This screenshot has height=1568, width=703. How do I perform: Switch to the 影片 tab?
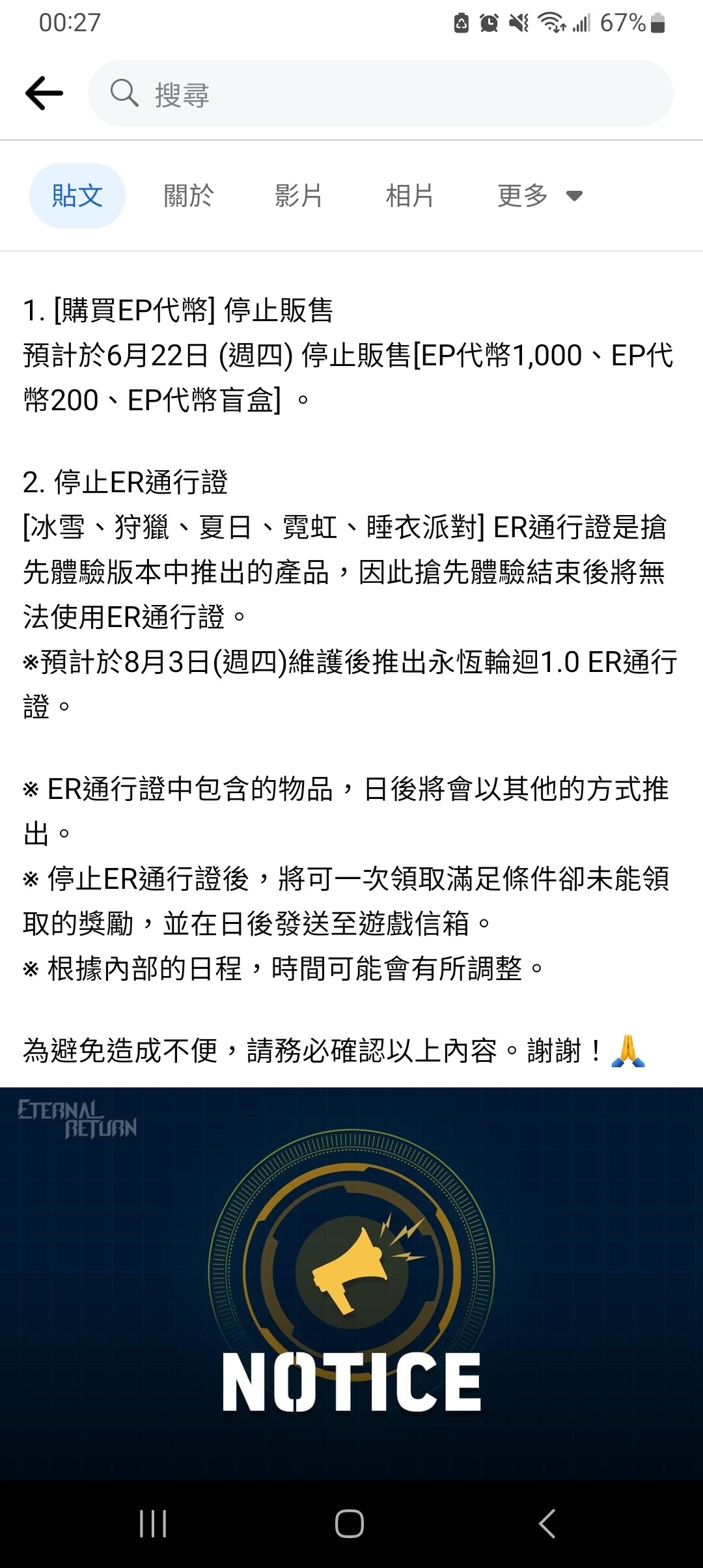click(x=298, y=195)
